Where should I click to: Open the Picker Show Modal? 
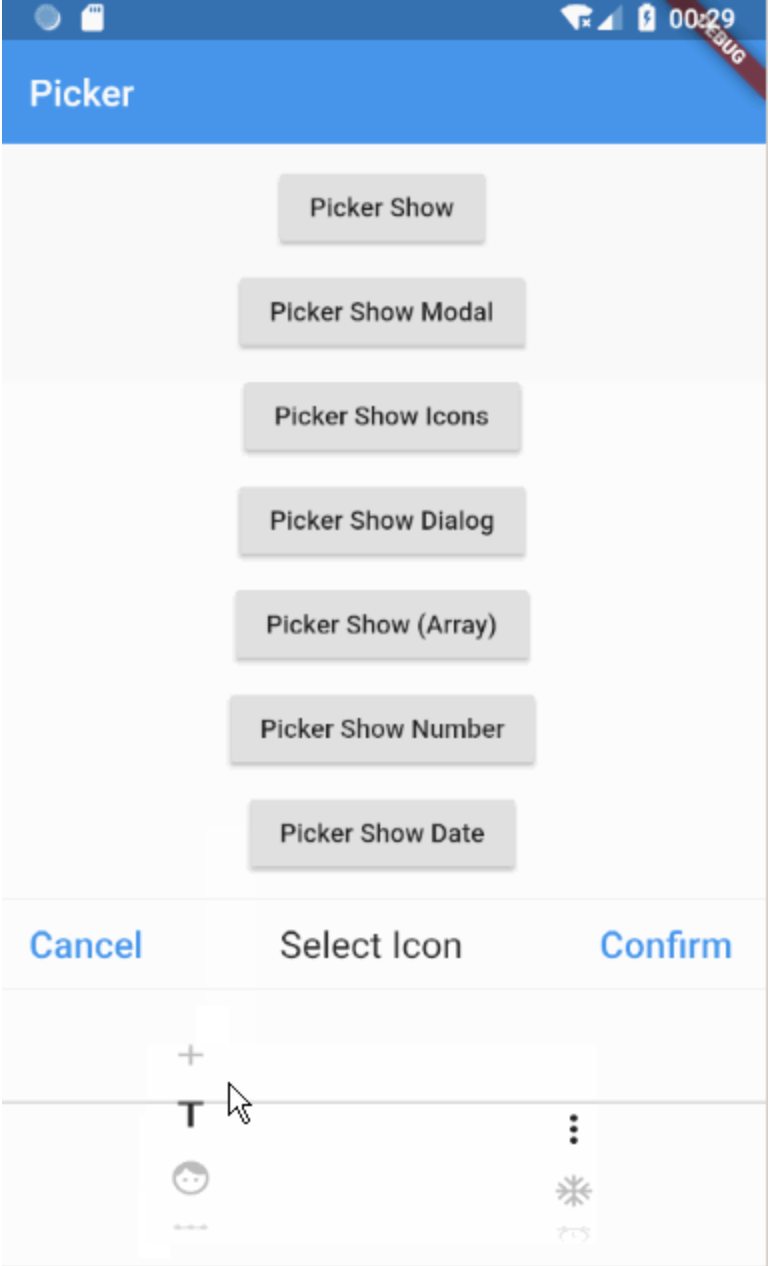[x=382, y=312]
